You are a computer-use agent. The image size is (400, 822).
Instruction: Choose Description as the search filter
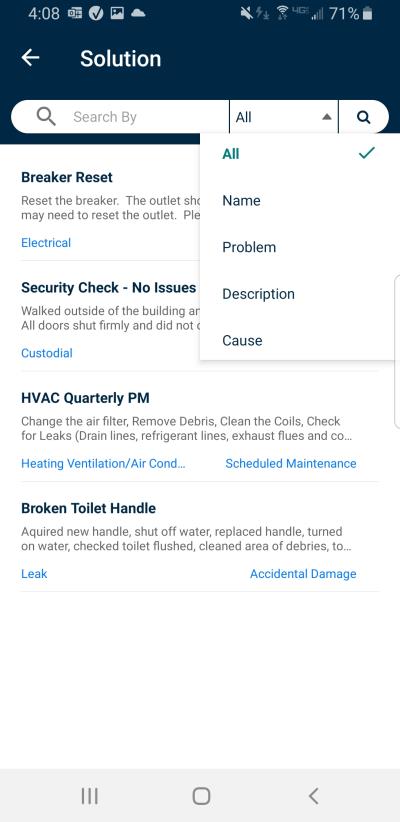pyautogui.click(x=299, y=294)
